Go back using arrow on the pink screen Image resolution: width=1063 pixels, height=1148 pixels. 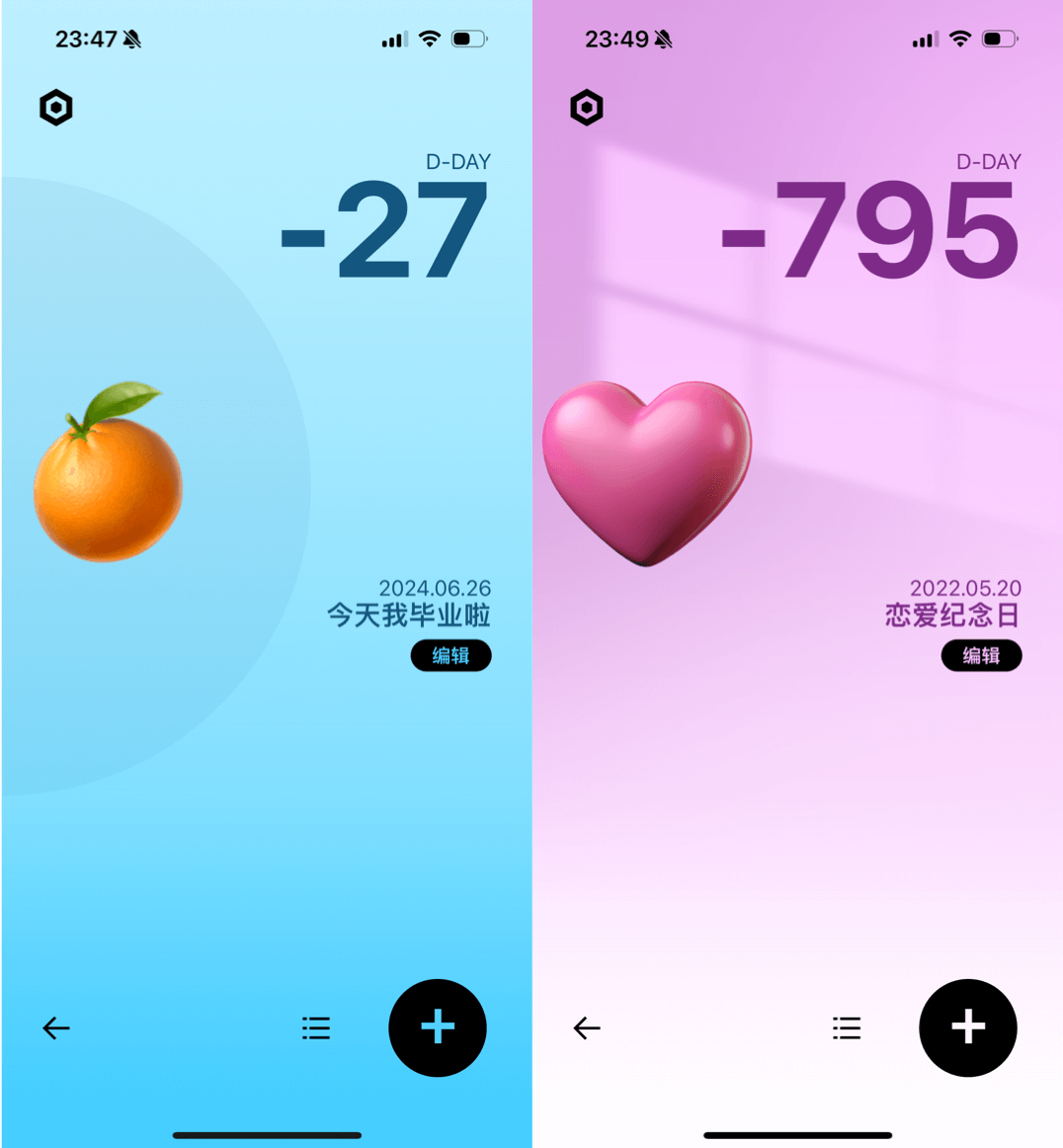[x=587, y=1028]
